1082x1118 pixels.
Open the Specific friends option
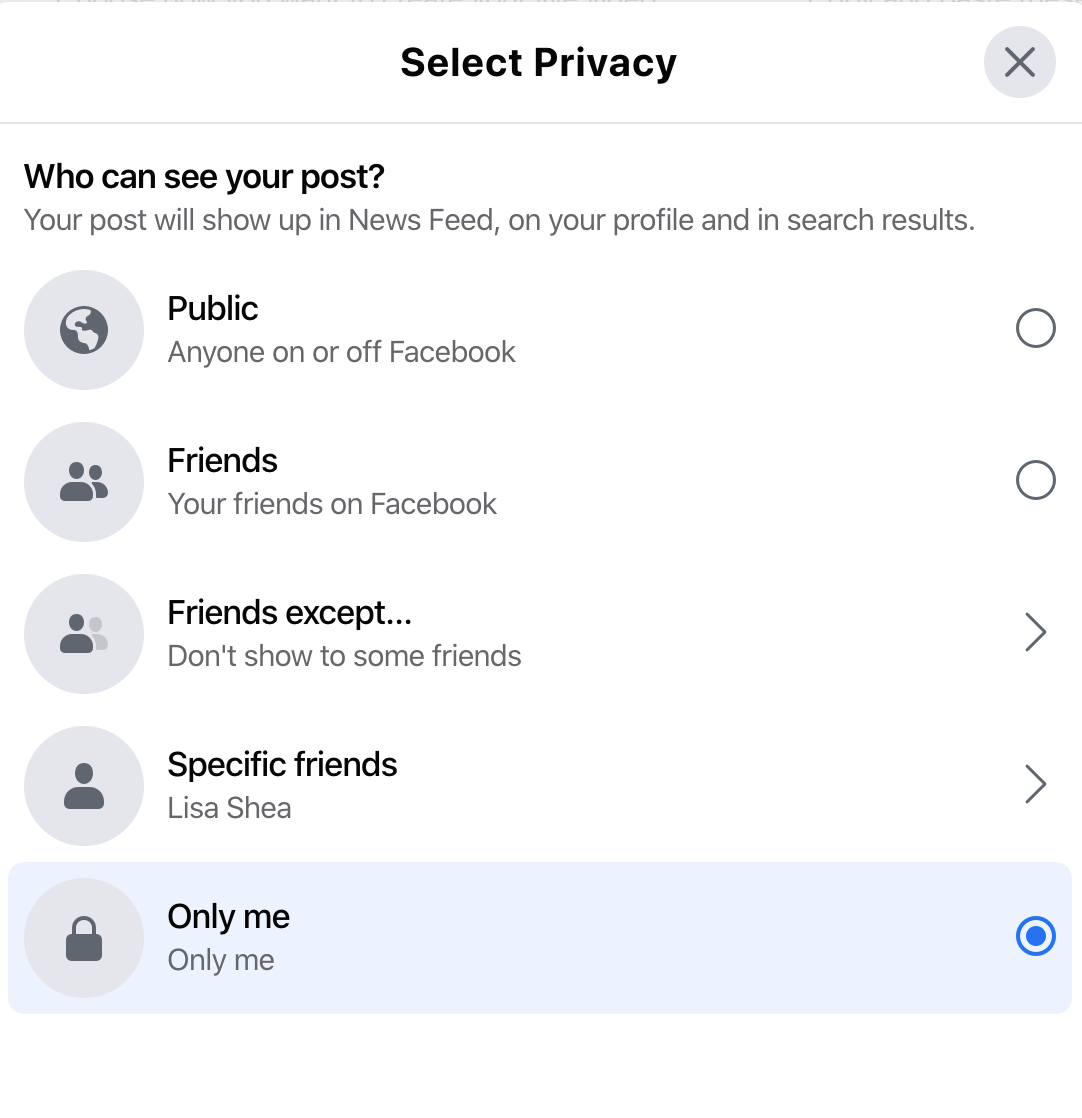point(540,785)
